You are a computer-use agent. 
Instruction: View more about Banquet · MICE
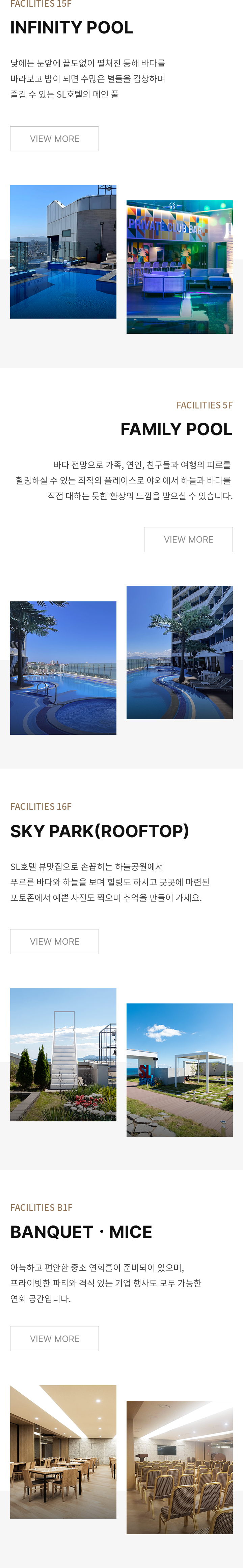tap(54, 1339)
